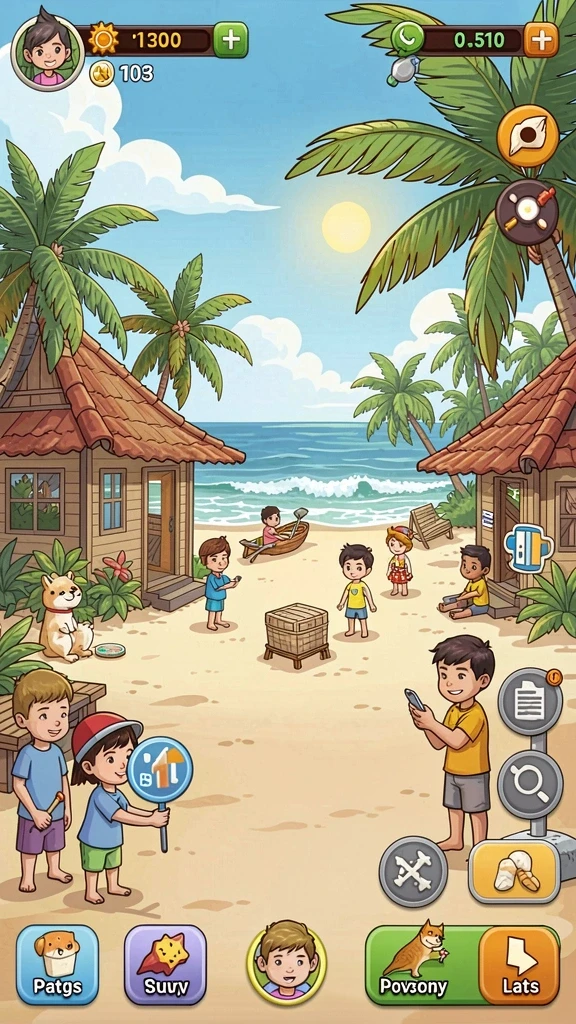Add more sun currency with green plus
The height and width of the screenshot is (1024, 576).
(x=231, y=40)
